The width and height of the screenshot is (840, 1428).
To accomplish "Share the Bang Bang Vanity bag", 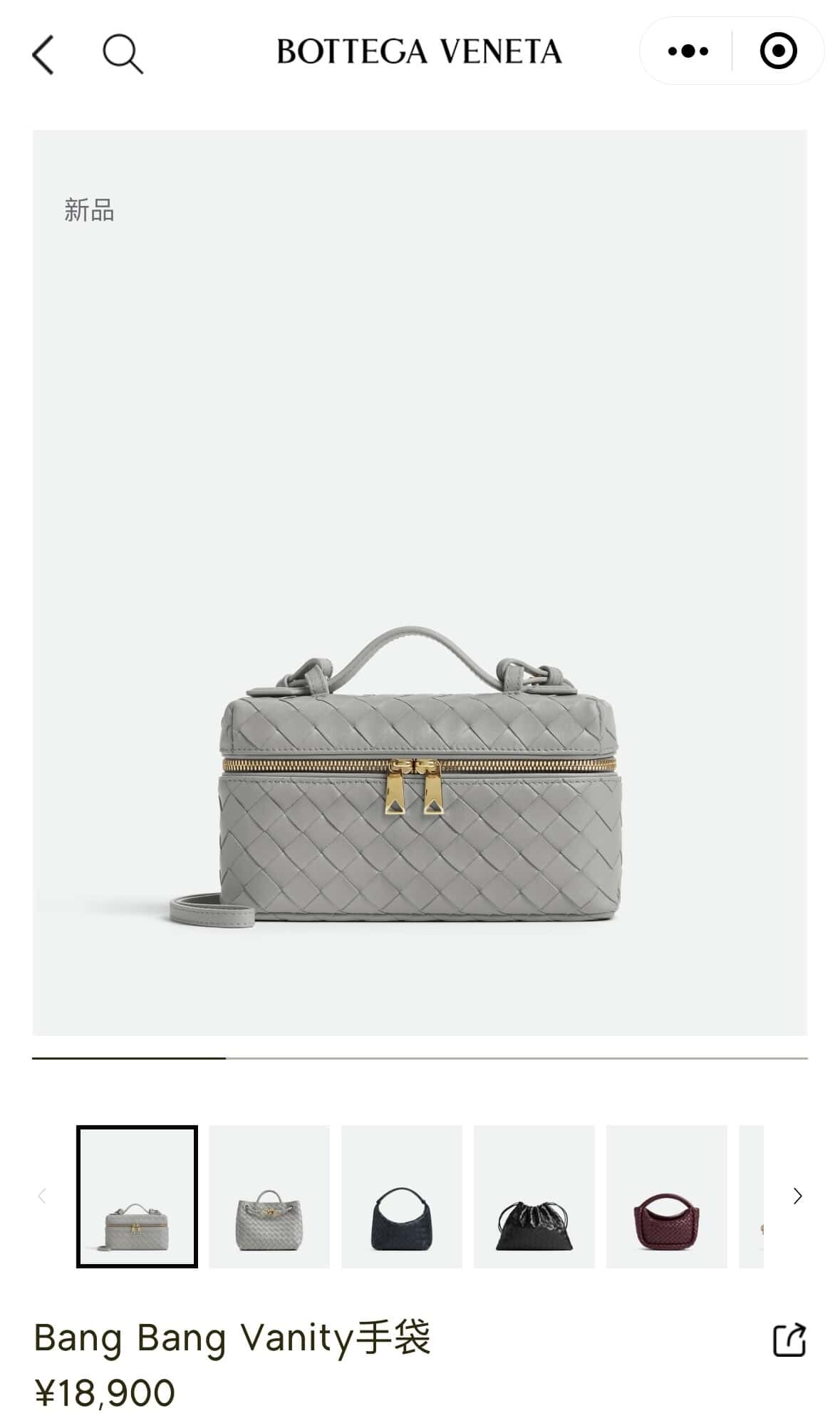I will point(789,1340).
